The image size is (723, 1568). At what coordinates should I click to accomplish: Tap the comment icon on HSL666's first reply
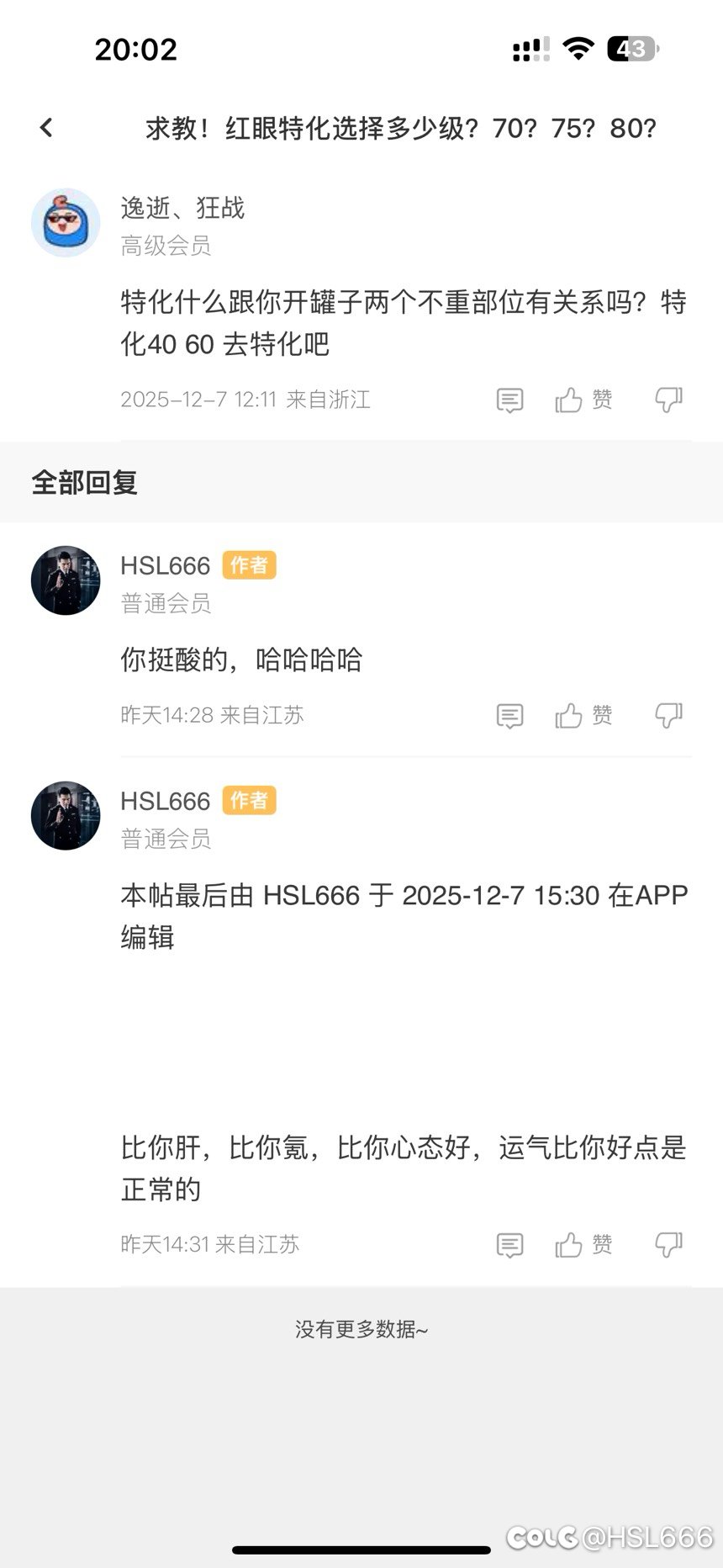point(509,716)
